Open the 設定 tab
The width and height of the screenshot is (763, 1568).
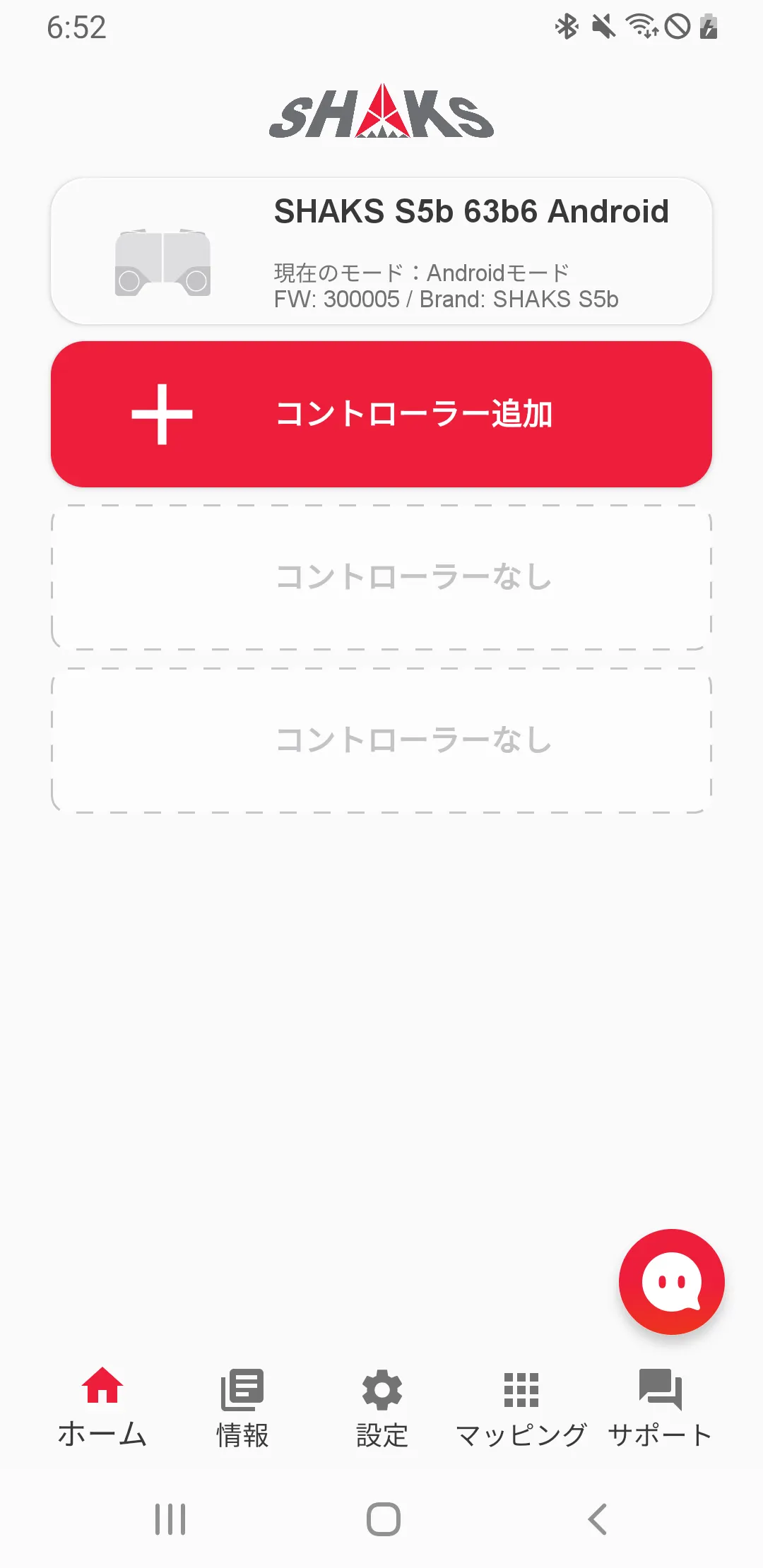[x=382, y=1407]
